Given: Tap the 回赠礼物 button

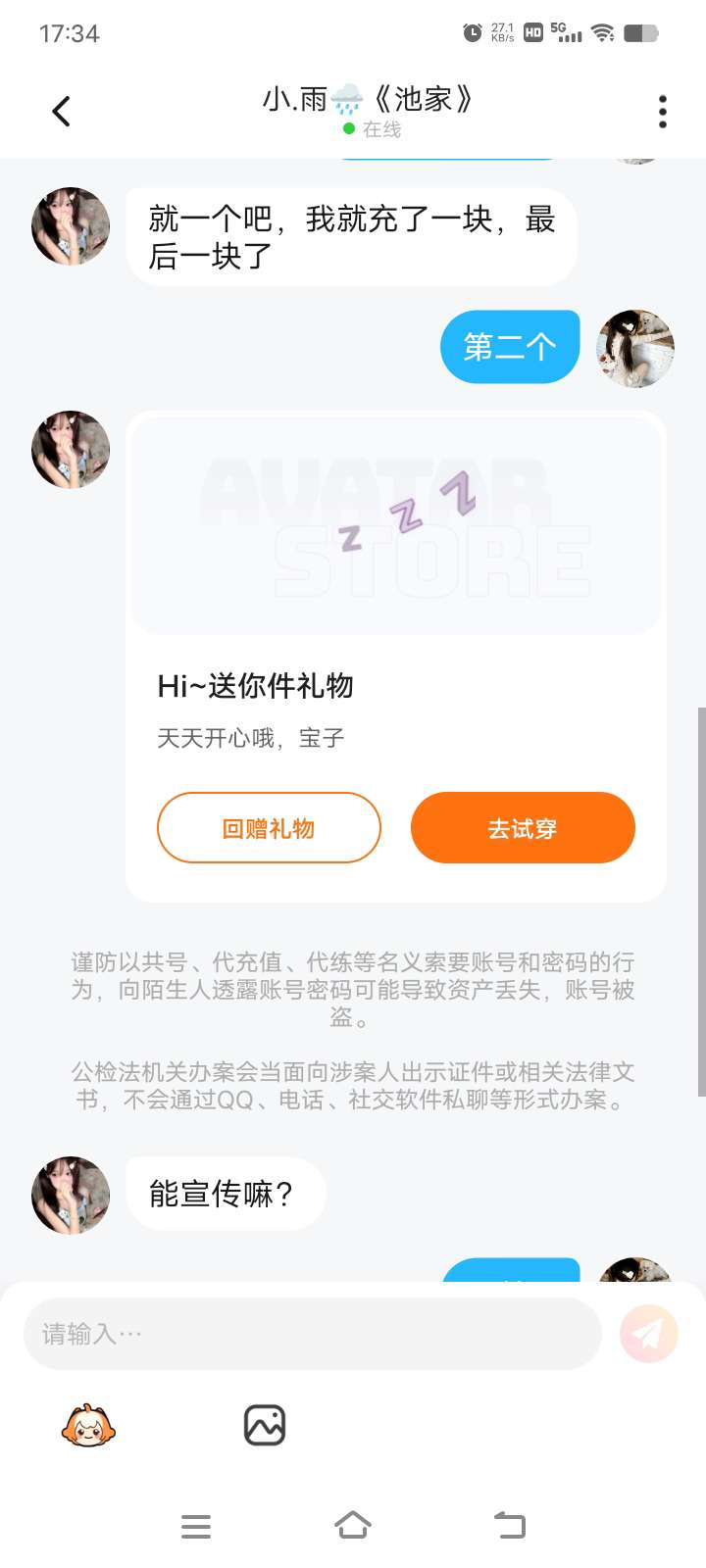Looking at the screenshot, I should [269, 828].
